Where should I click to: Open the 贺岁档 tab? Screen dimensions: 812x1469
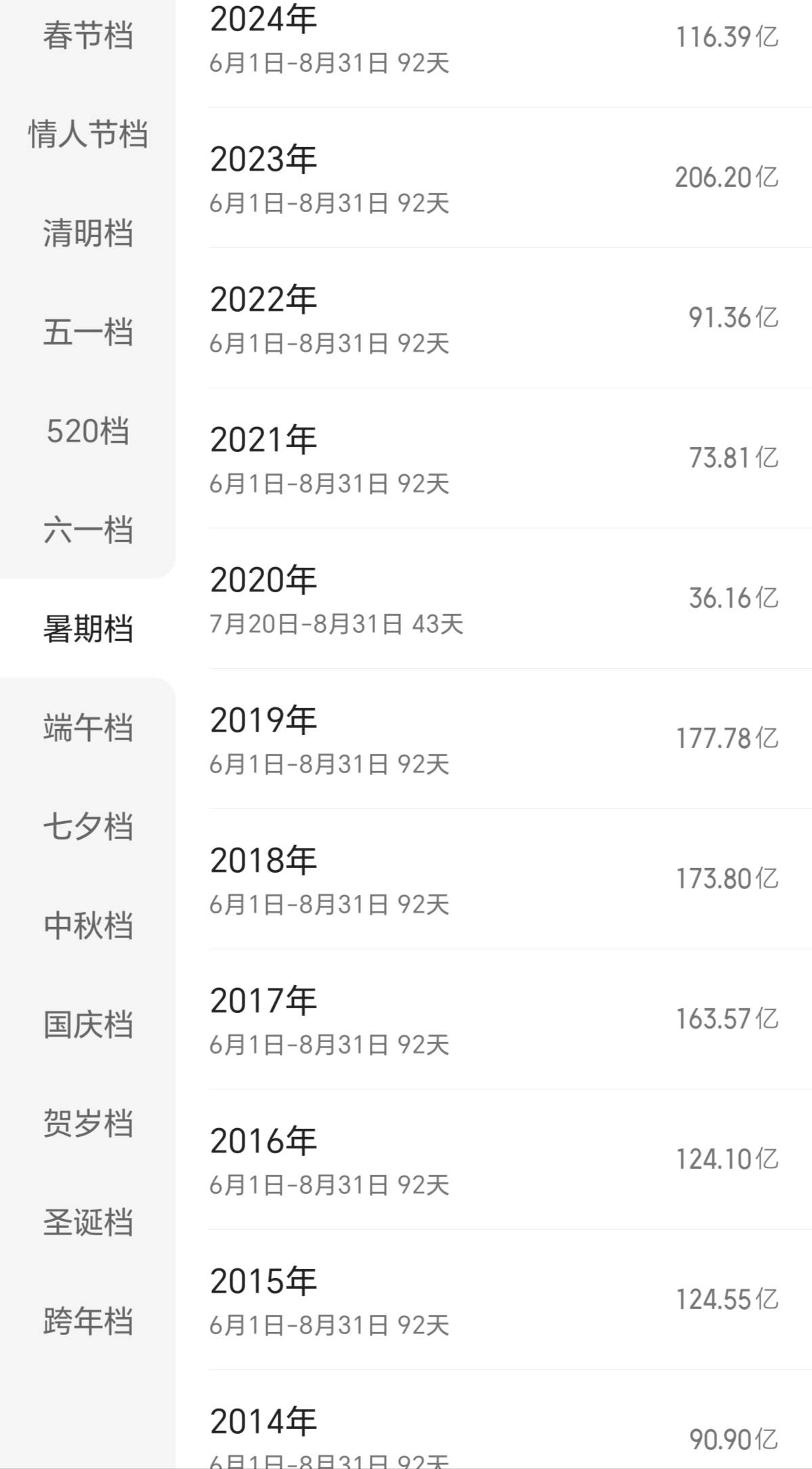88,1123
